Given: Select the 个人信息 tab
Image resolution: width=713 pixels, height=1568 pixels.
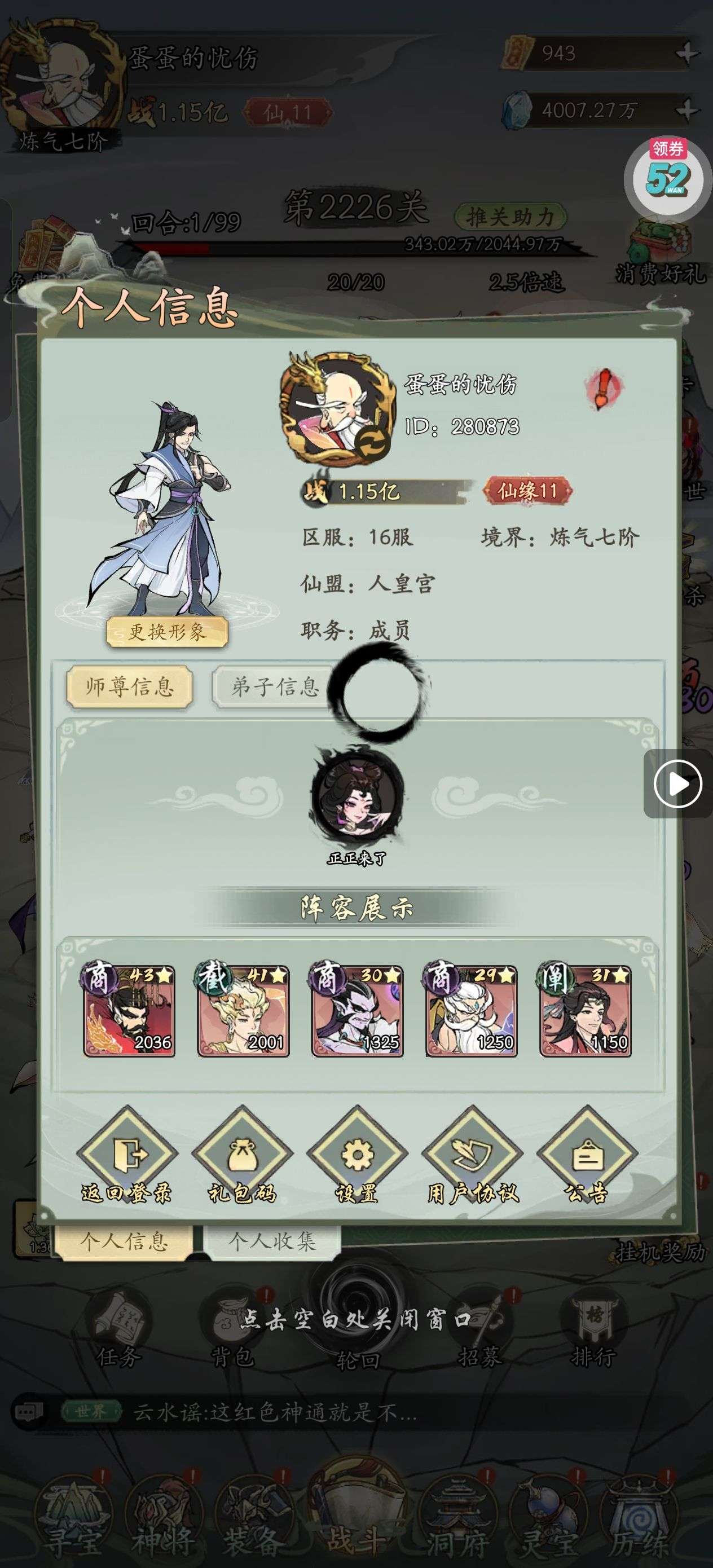Looking at the screenshot, I should (x=124, y=1241).
